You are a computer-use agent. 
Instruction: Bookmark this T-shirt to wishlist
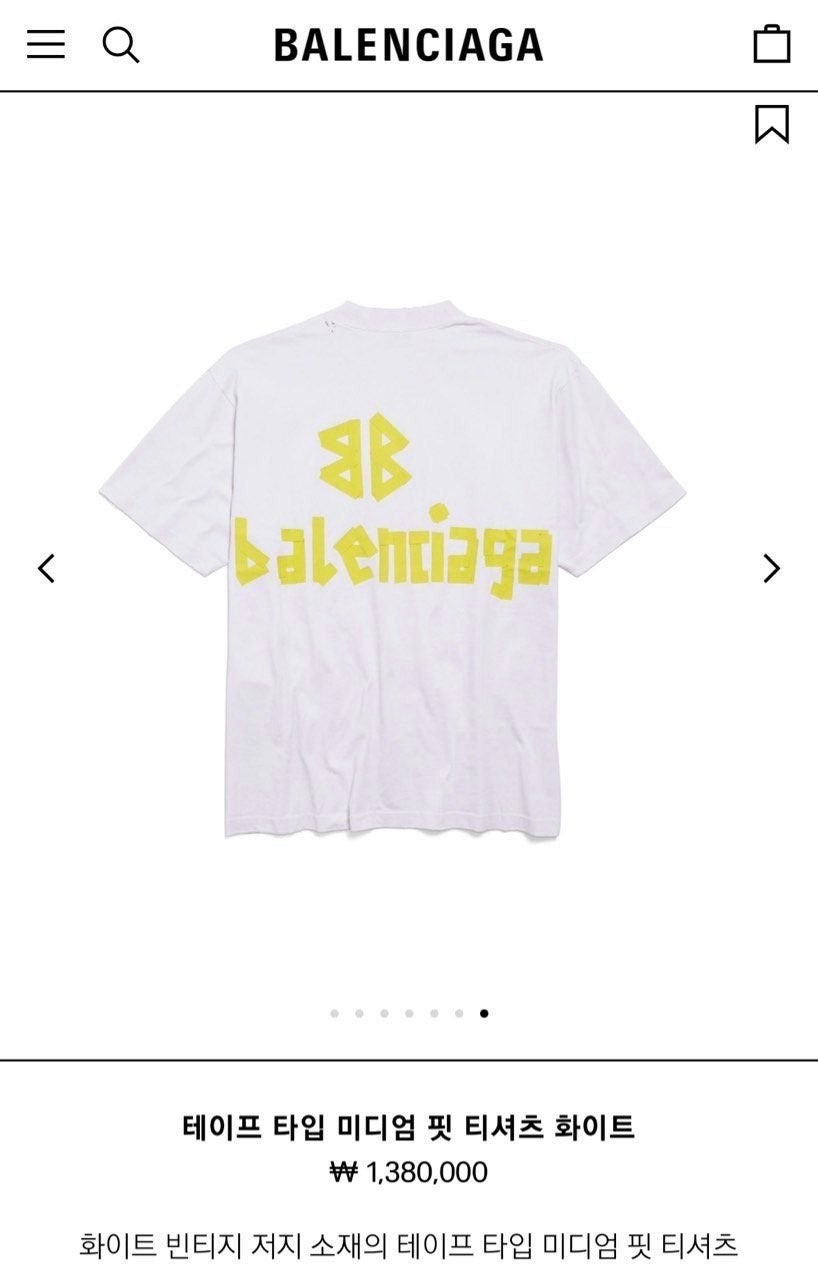(x=771, y=124)
